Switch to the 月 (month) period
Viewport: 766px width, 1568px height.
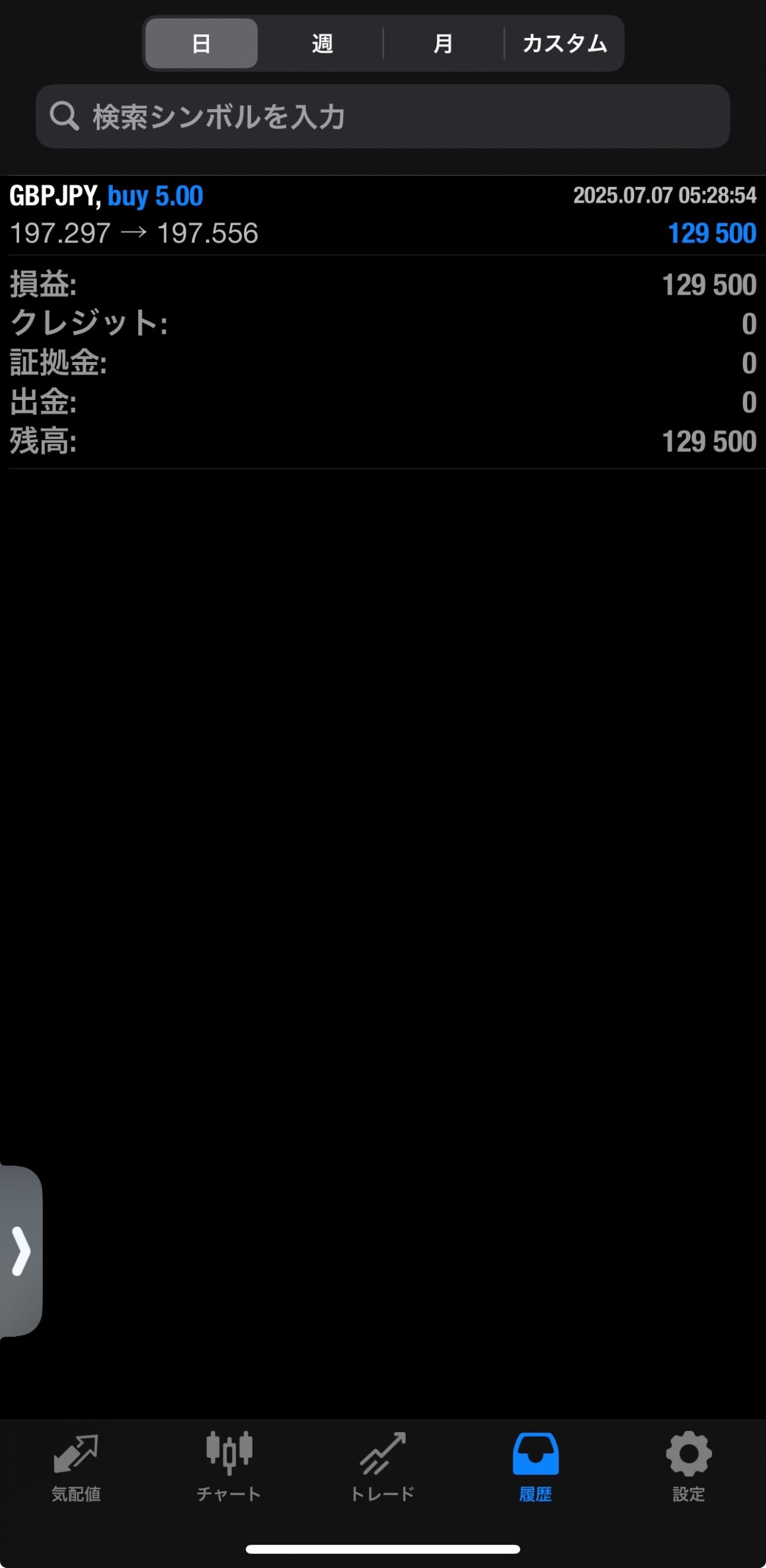[x=443, y=43]
